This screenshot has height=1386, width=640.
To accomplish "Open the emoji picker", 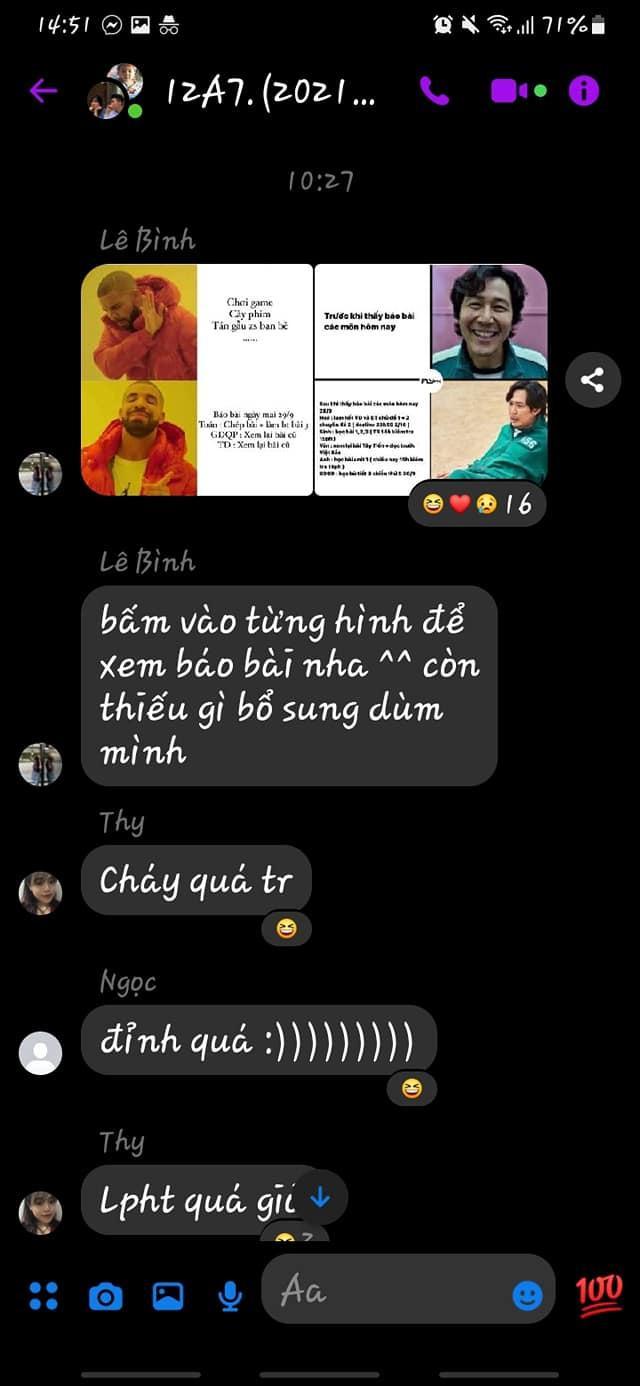I will pos(527,1296).
